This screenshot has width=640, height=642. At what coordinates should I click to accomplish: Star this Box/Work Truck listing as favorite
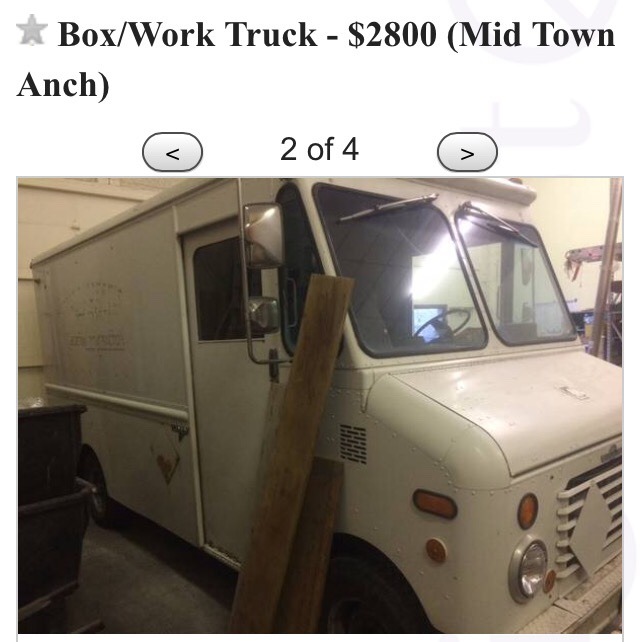[32, 32]
